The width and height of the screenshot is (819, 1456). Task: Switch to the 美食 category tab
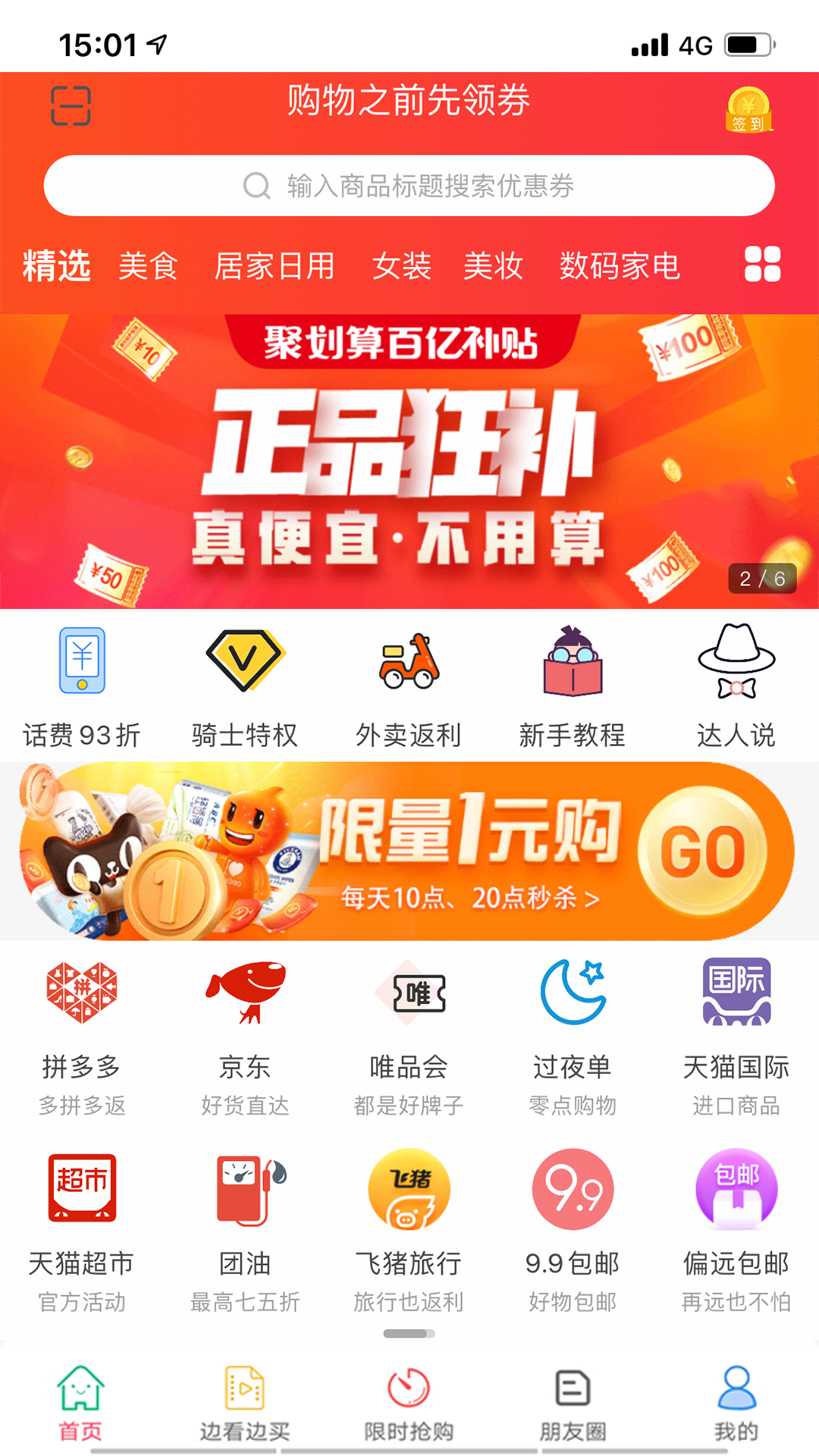point(149,266)
